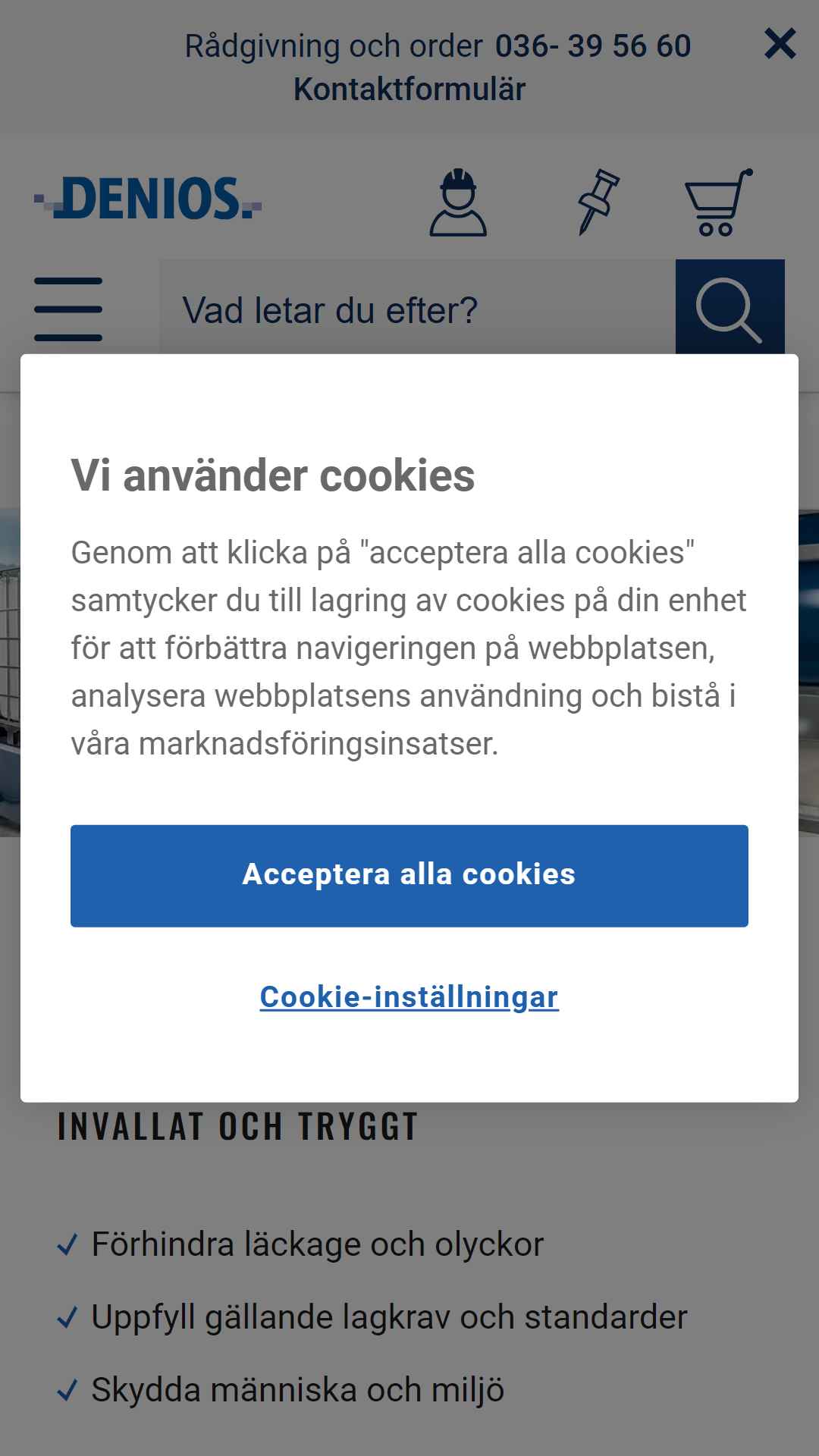The width and height of the screenshot is (819, 1456).
Task: Accept all cookies
Action: [x=409, y=876]
